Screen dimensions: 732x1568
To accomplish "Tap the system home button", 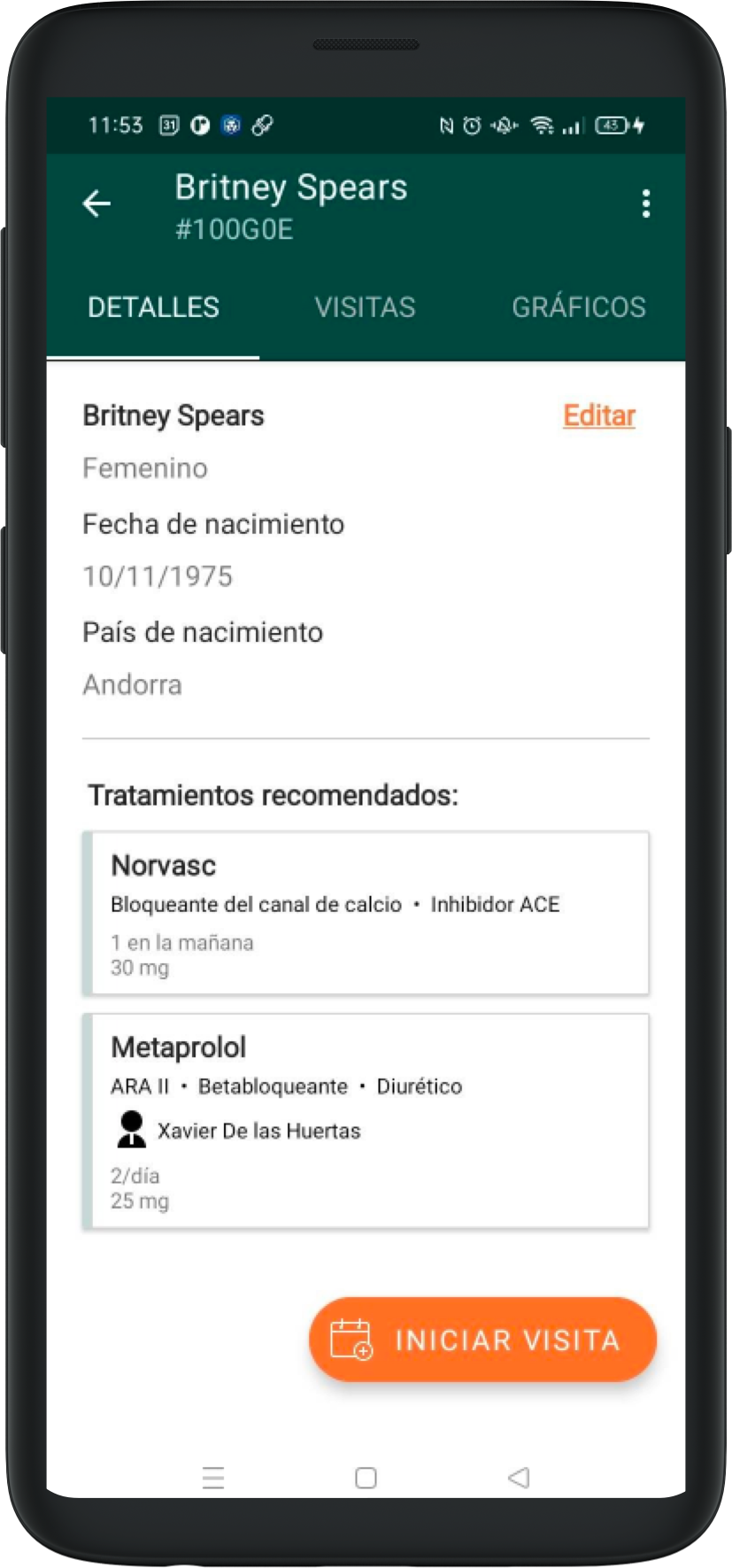I will pos(366,1478).
